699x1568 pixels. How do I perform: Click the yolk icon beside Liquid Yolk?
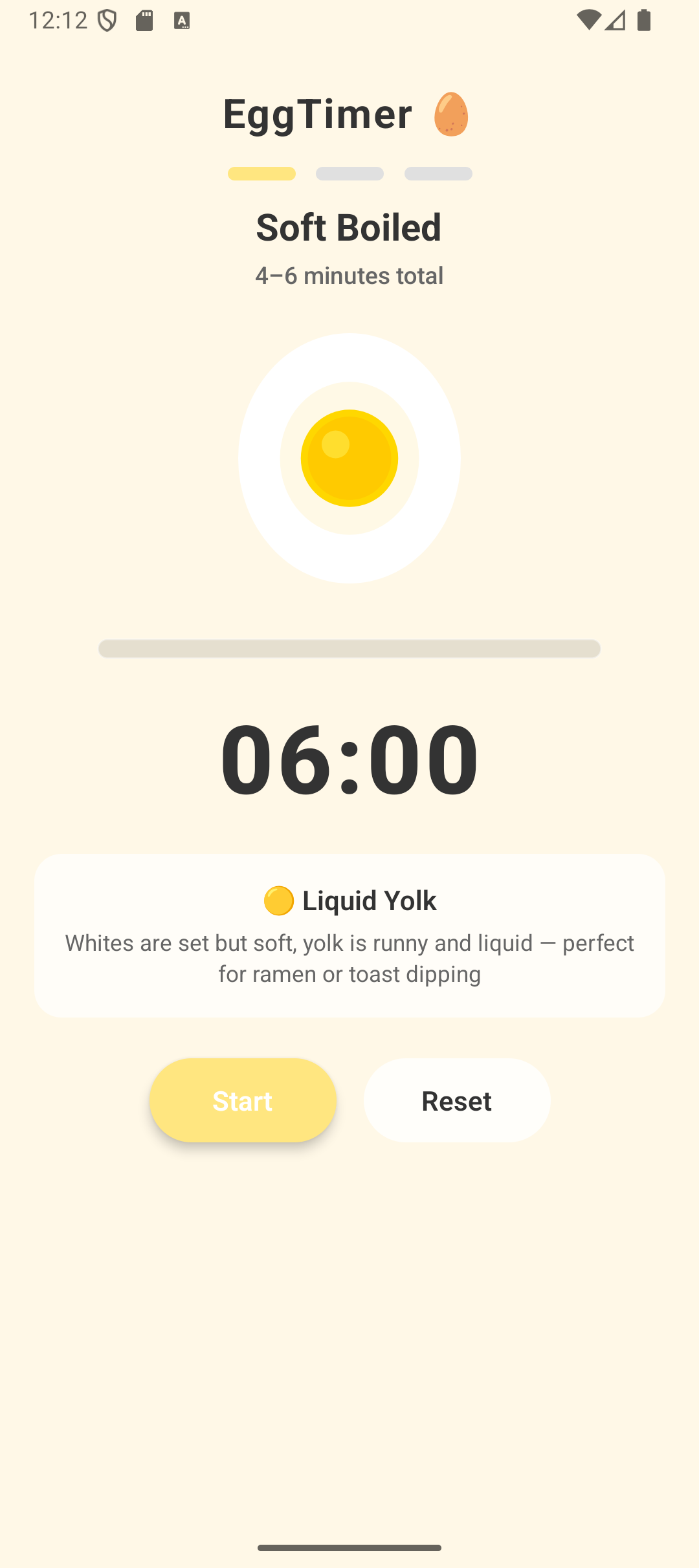[x=280, y=900]
